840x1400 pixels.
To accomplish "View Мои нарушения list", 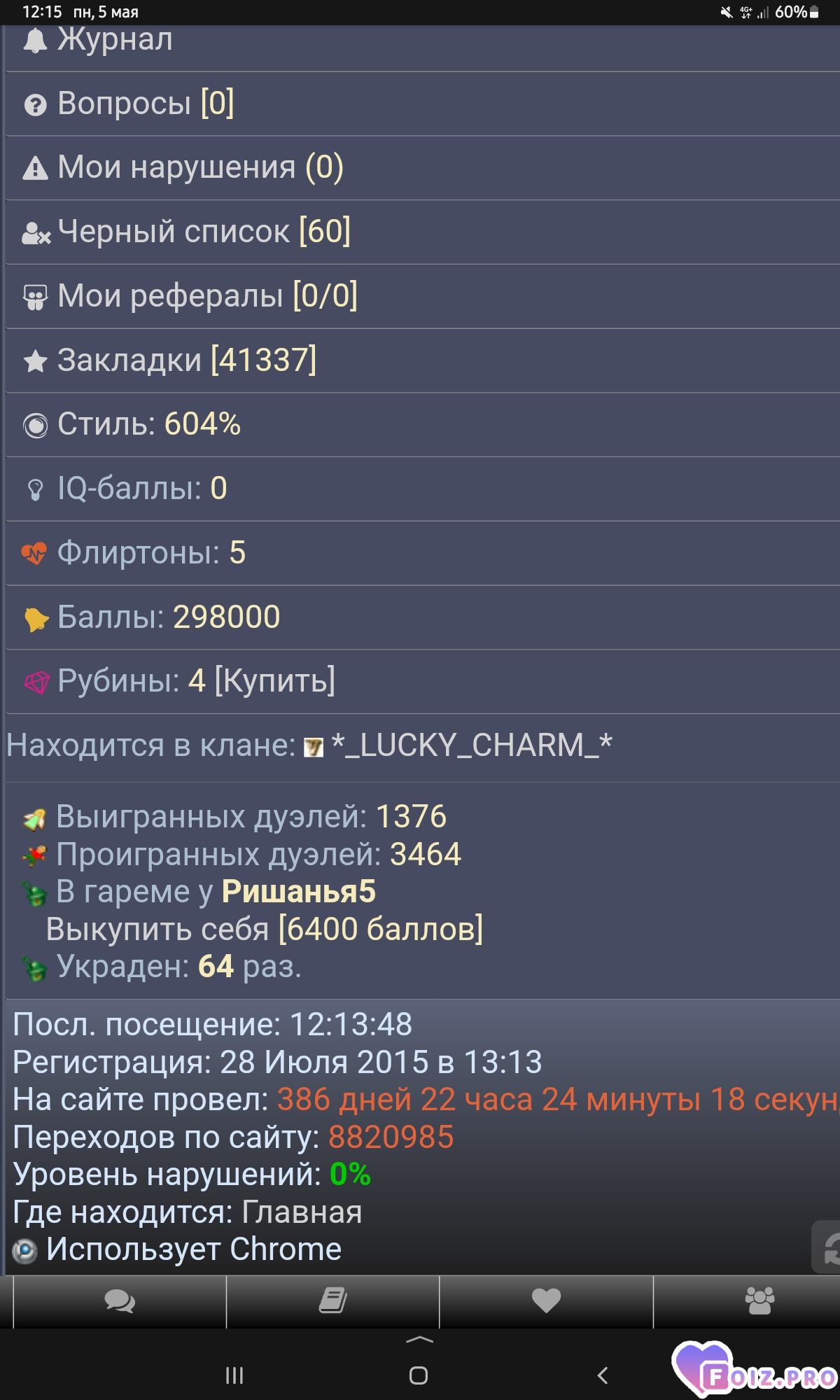I will coord(423,168).
